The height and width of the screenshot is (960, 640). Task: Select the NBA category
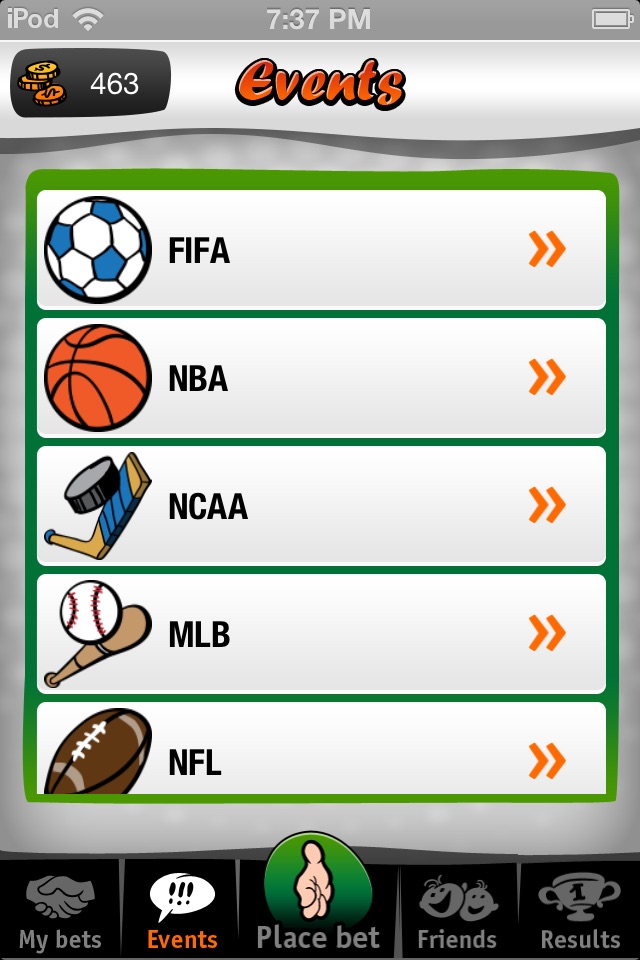(321, 378)
